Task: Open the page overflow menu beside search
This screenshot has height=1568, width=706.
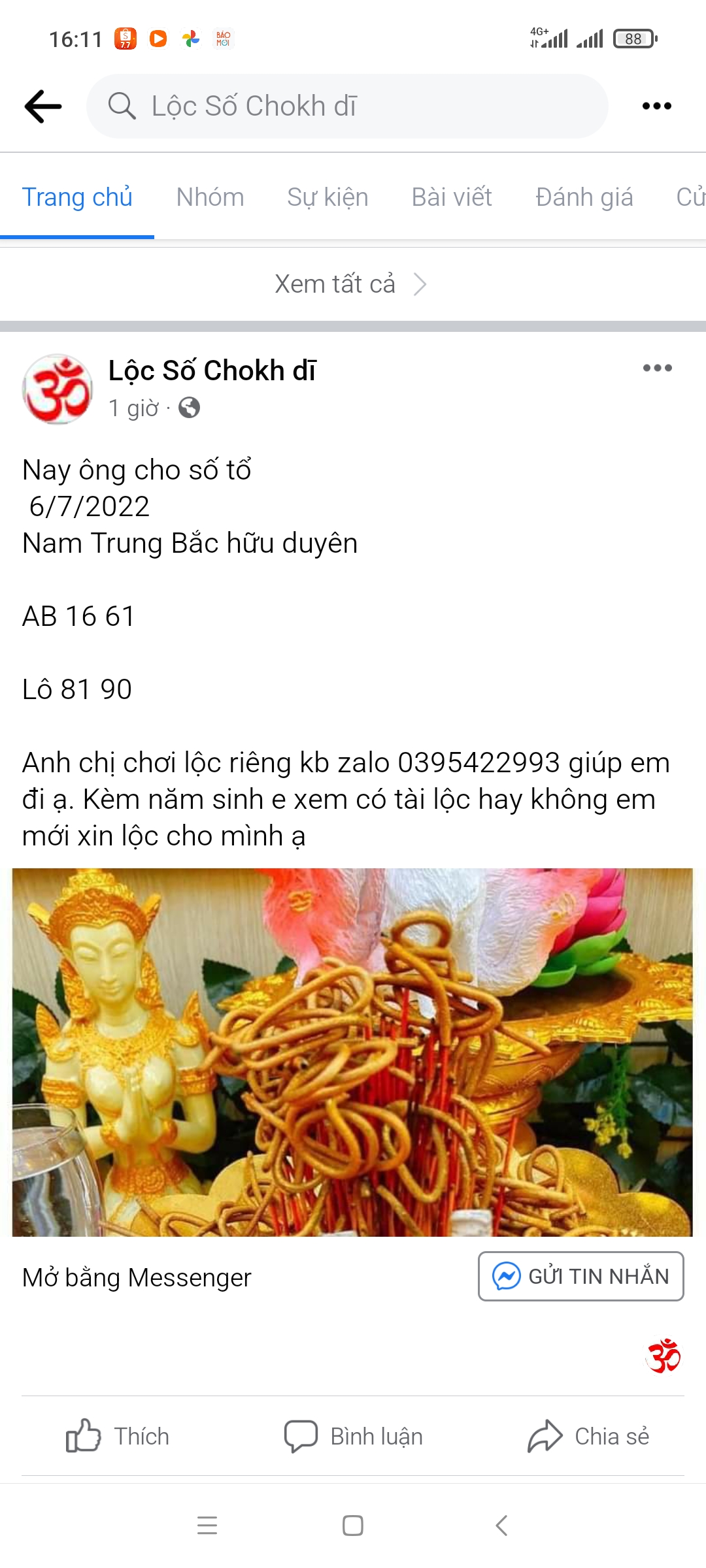Action: [657, 106]
